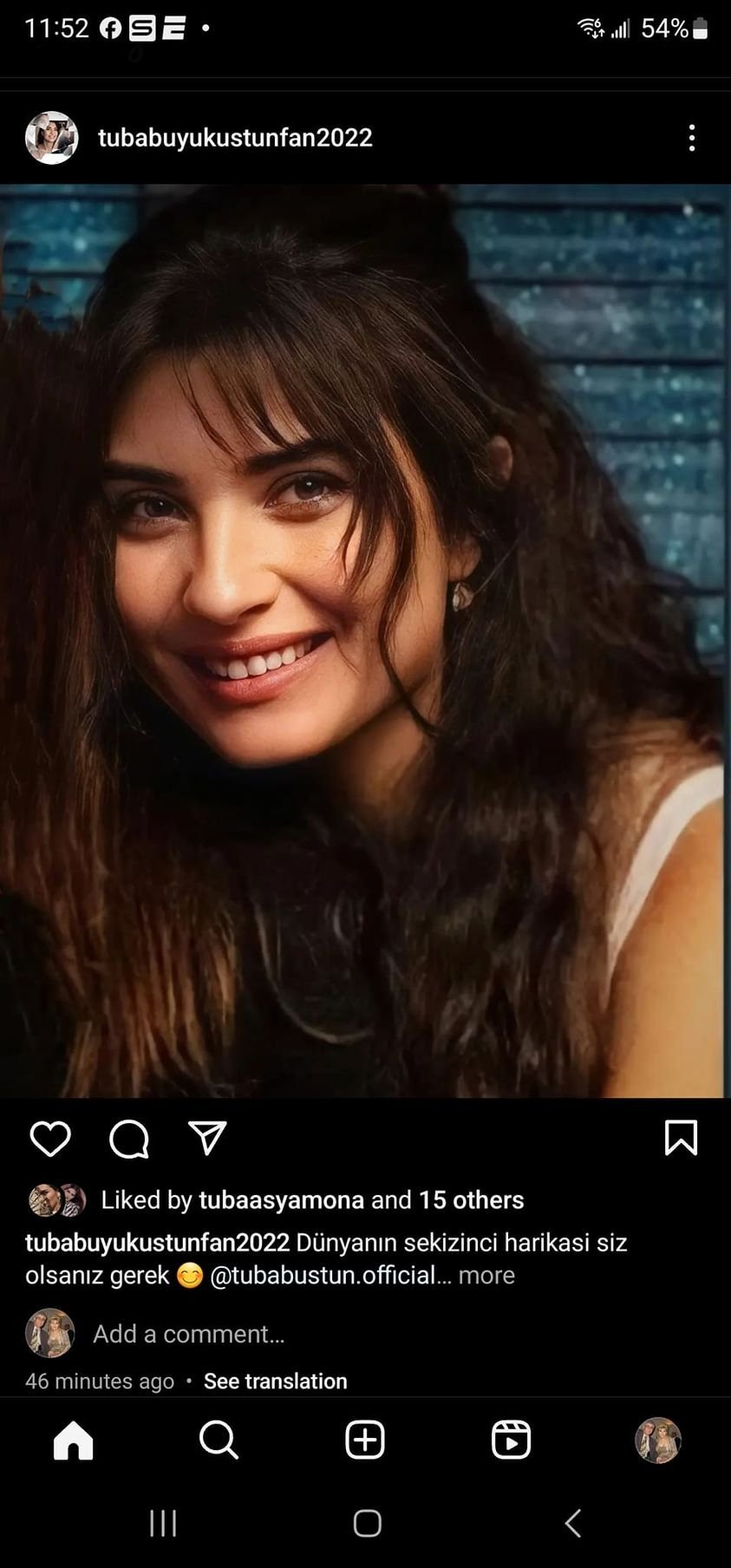Open the post's three-dot options menu
The height and width of the screenshot is (1568, 731).
pos(691,138)
